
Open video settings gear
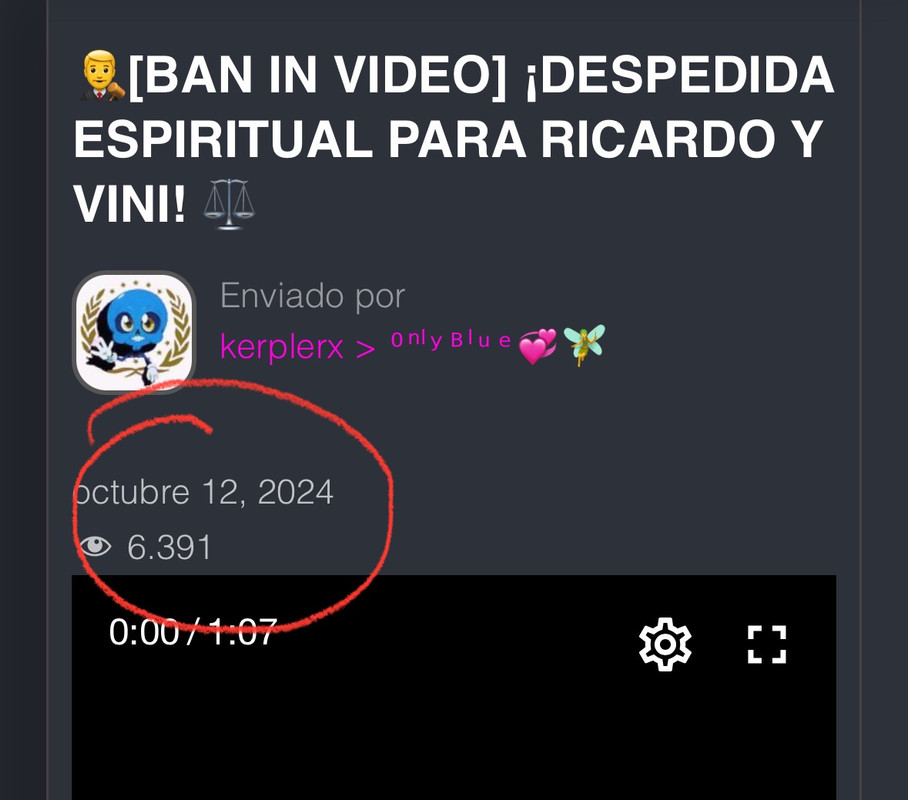[665, 643]
